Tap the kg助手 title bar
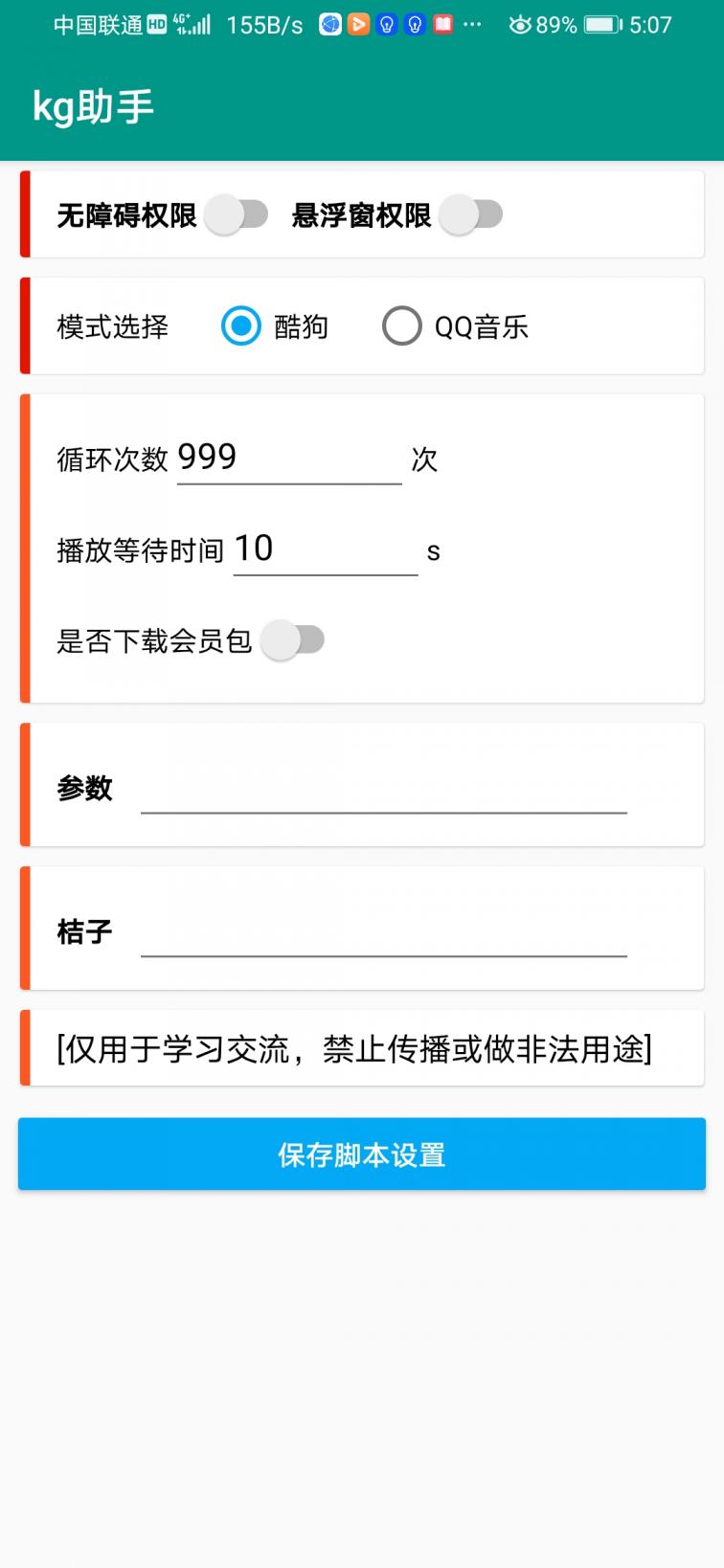Screen dimensions: 724x1568 [93, 106]
